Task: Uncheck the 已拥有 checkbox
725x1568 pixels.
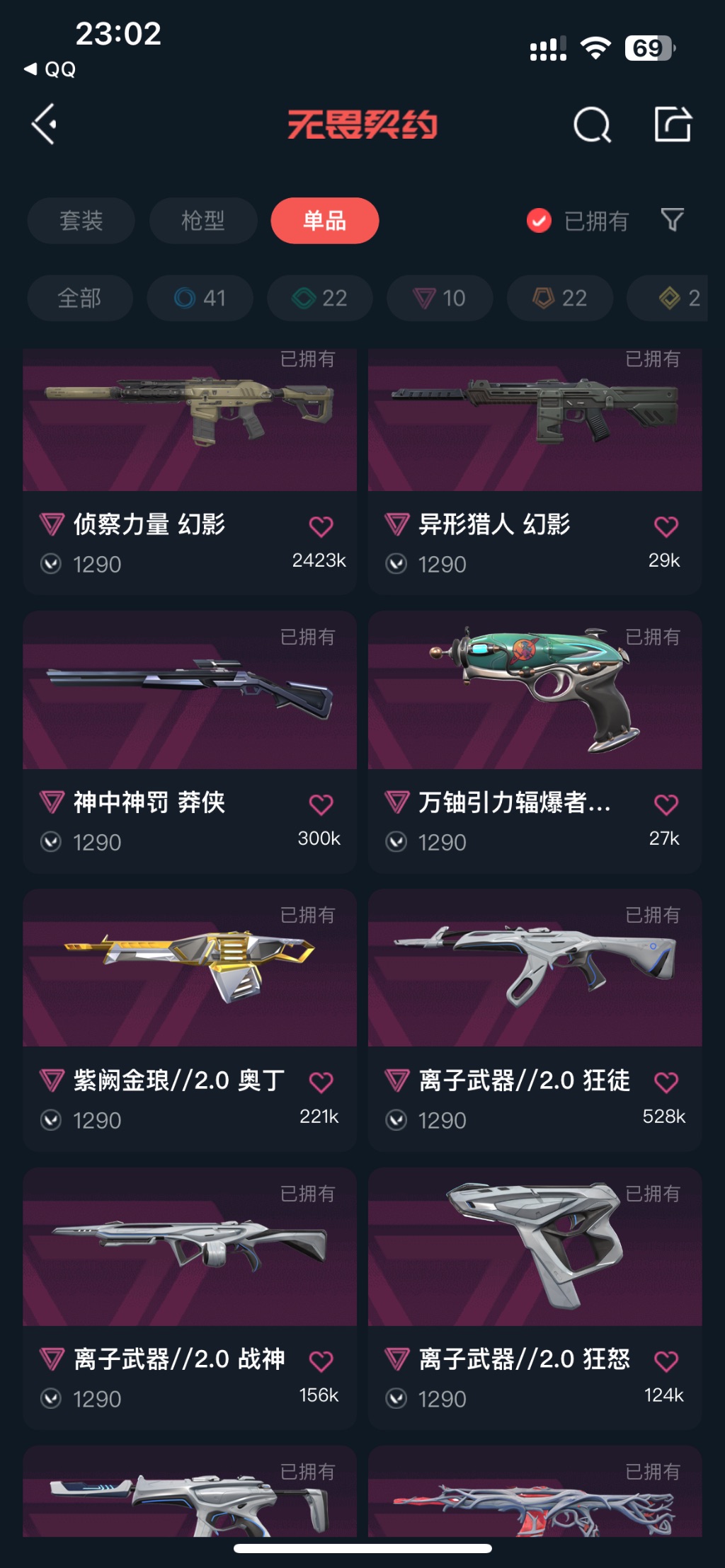Action: click(539, 221)
